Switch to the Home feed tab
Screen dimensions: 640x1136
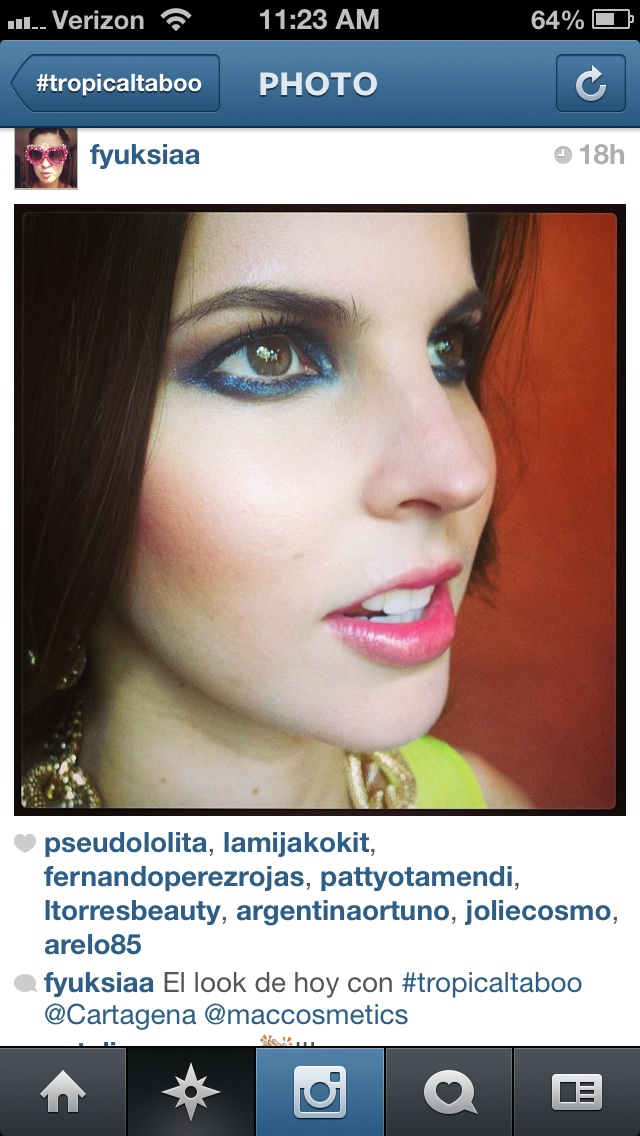pyautogui.click(x=63, y=1092)
